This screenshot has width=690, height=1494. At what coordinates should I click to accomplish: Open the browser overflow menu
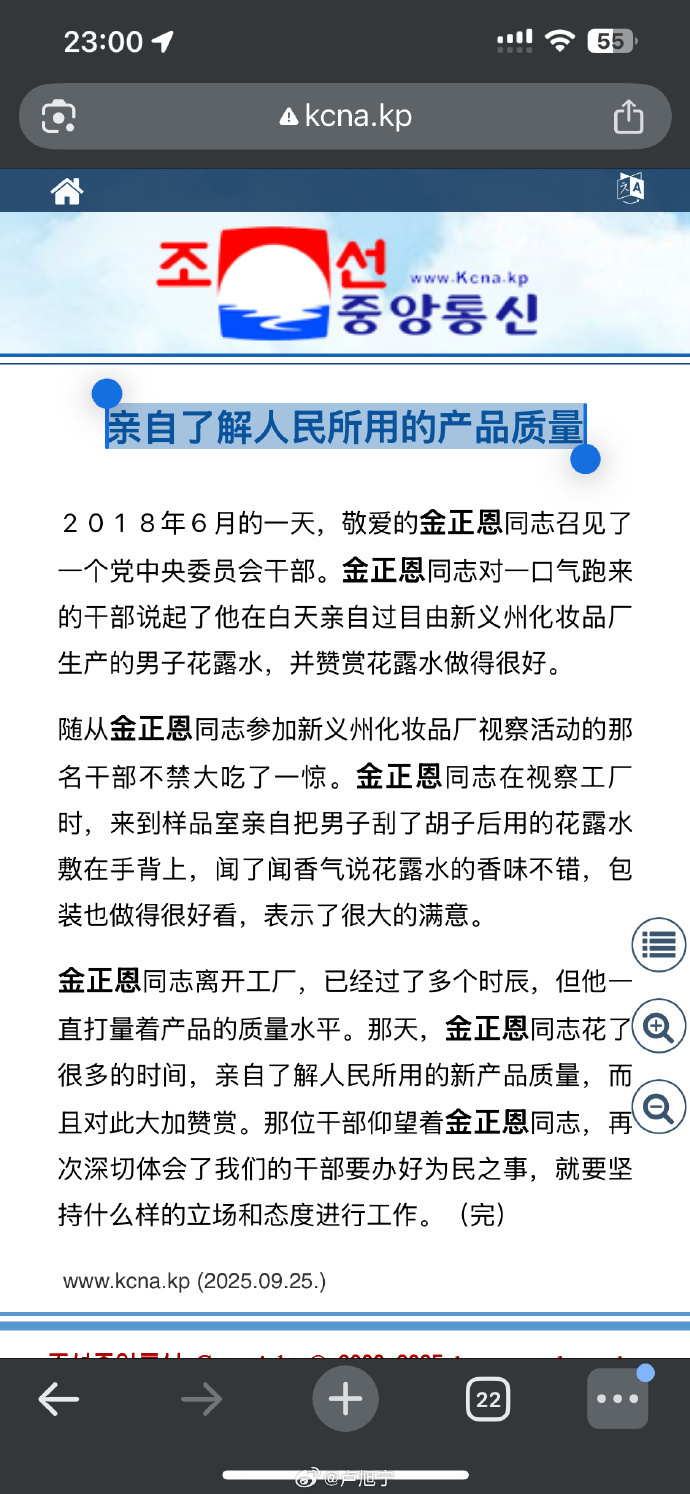point(617,1399)
